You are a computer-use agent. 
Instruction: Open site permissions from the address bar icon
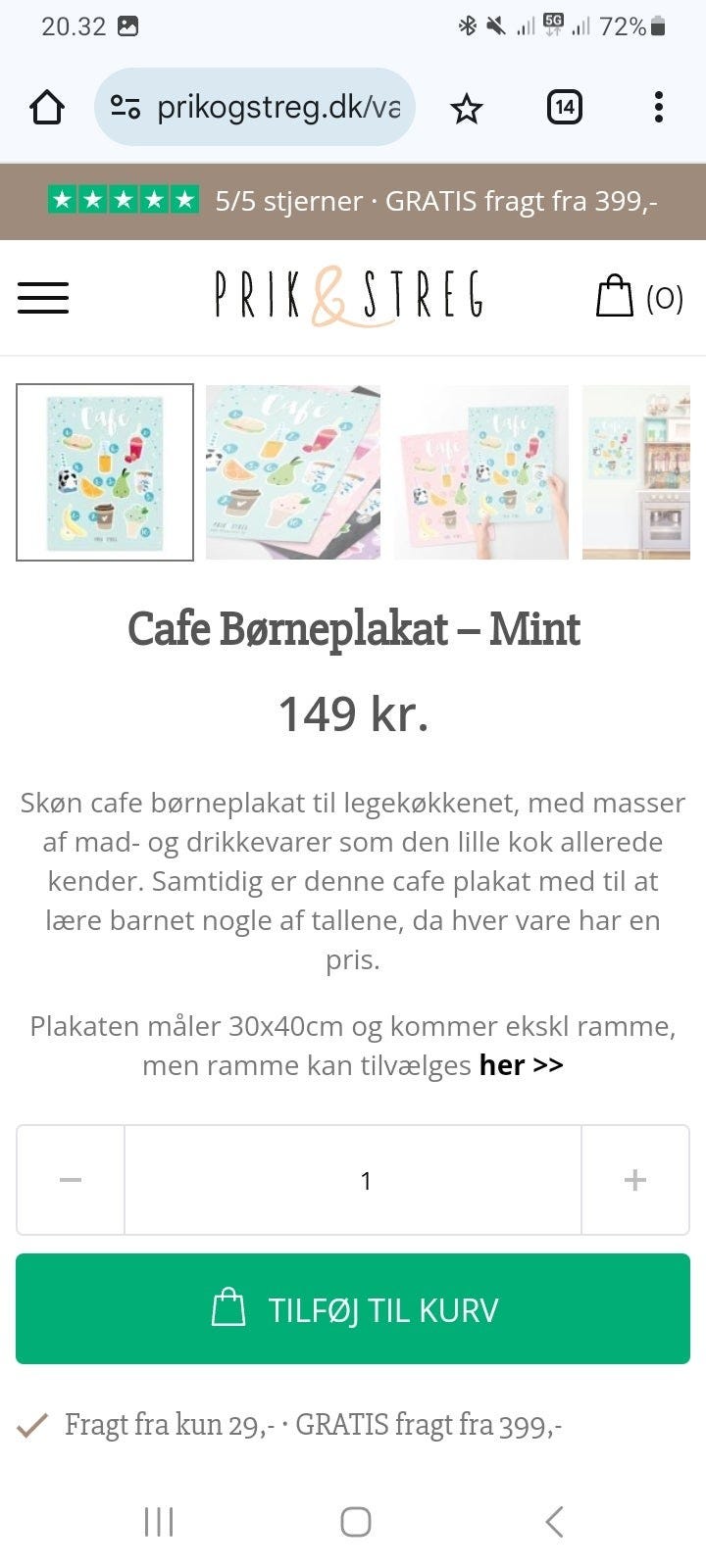tap(125, 107)
